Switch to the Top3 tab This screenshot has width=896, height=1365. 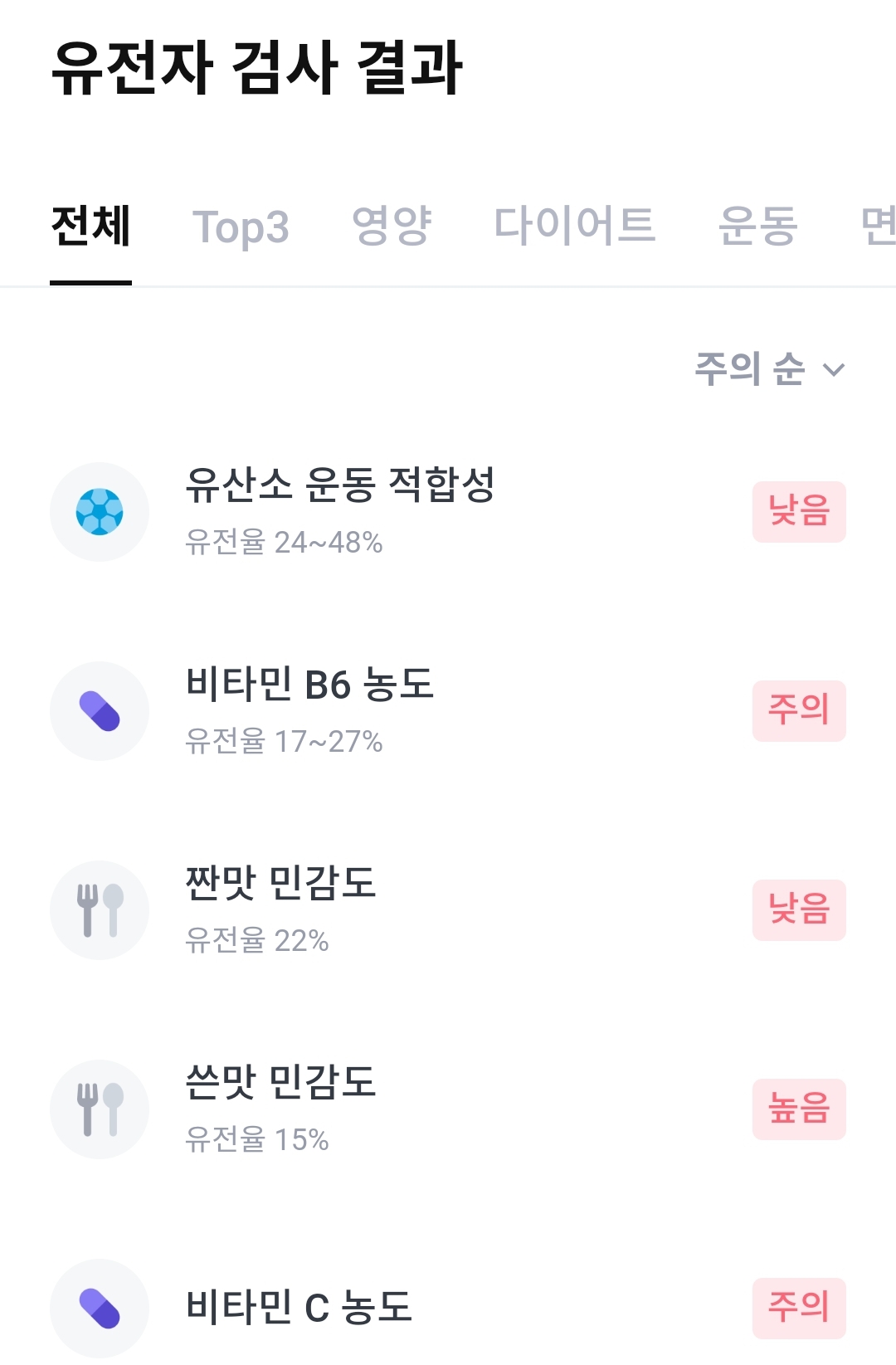241,227
